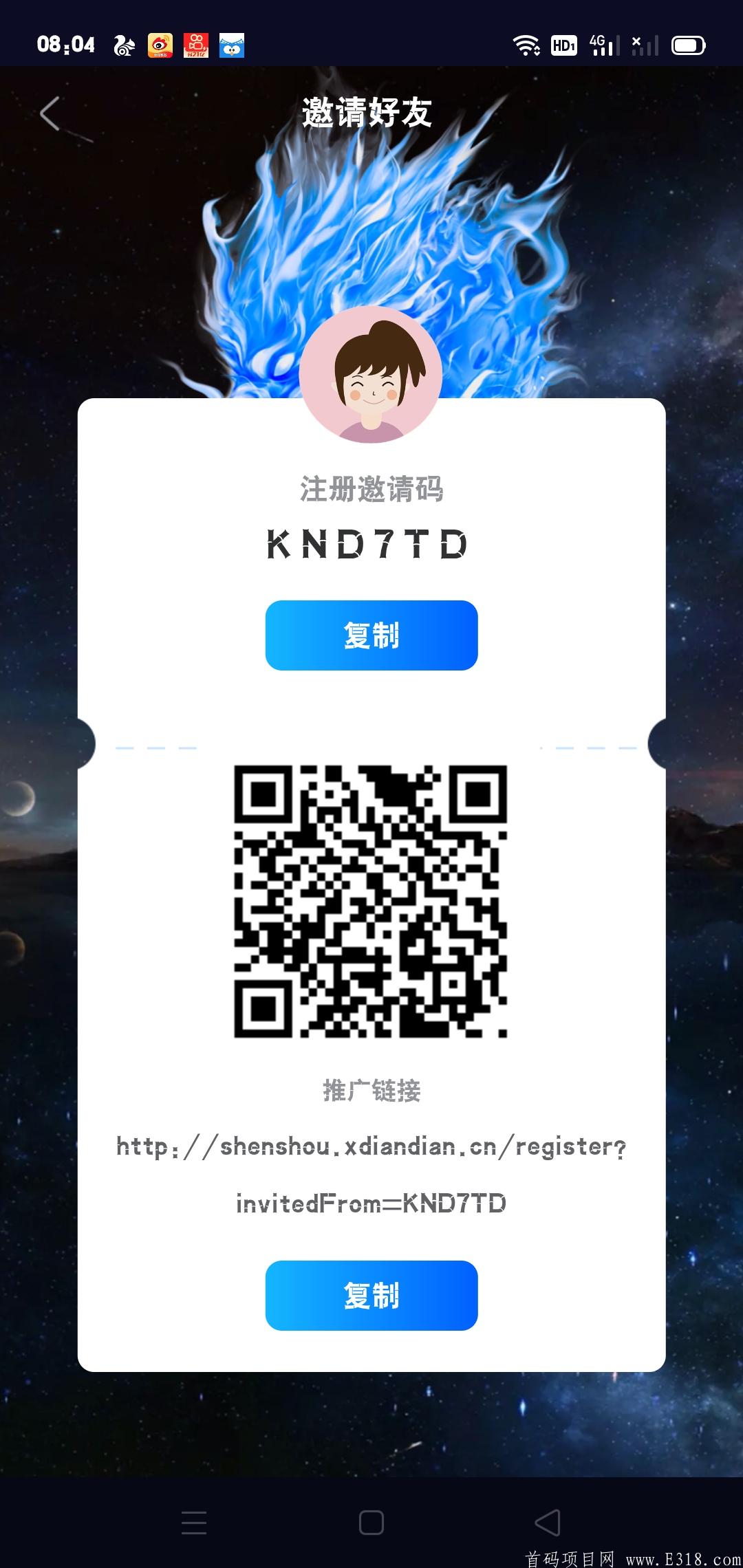743x1568 pixels.
Task: Tap the 08:04 clock in status bar
Action: (x=65, y=45)
